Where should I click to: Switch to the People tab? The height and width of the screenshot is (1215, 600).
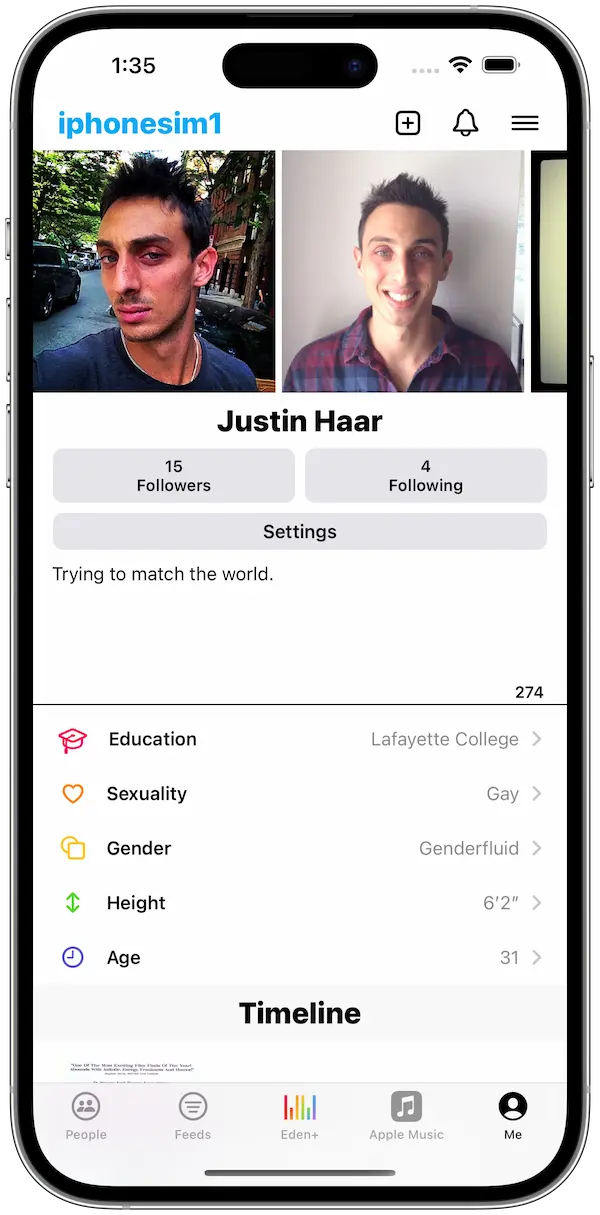86,1115
